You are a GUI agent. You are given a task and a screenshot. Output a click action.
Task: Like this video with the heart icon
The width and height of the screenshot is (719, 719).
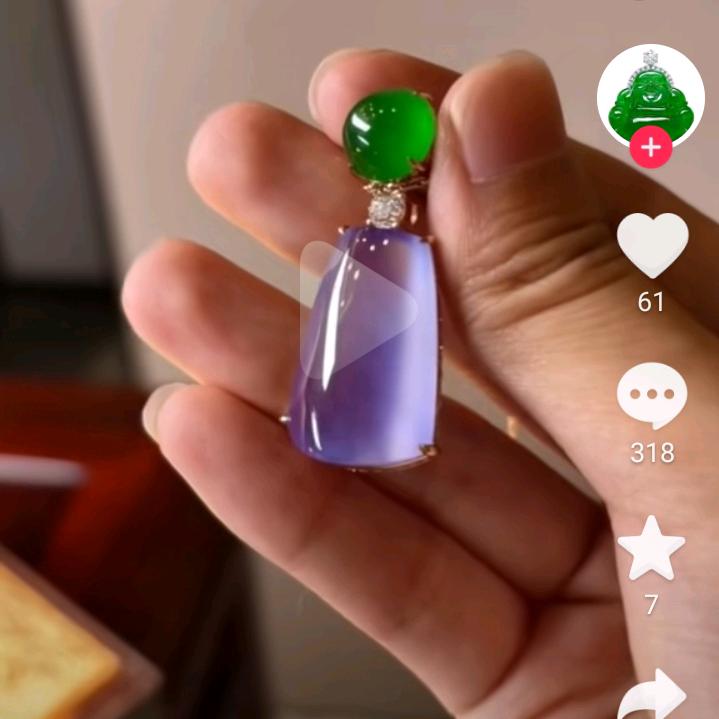652,245
